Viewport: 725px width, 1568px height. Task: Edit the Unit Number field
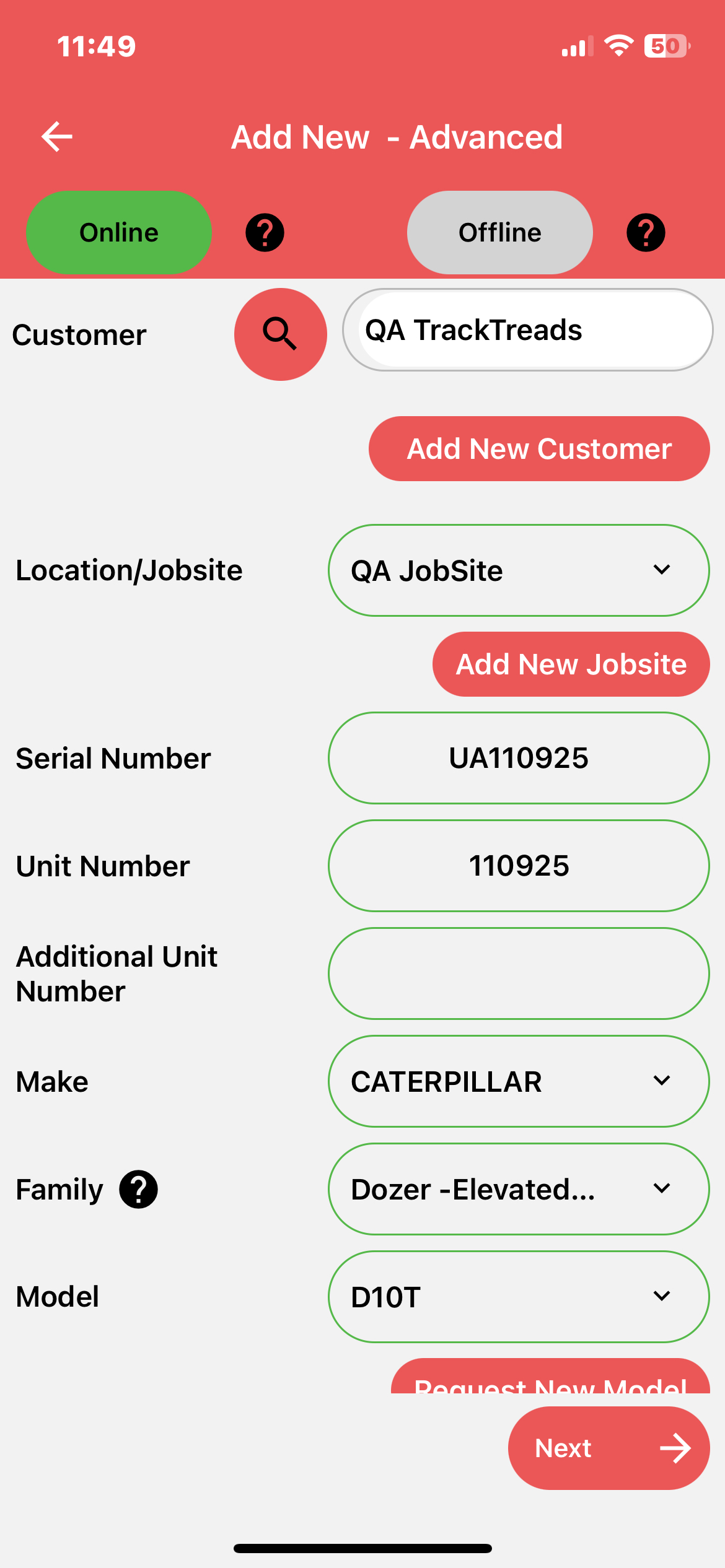[519, 866]
